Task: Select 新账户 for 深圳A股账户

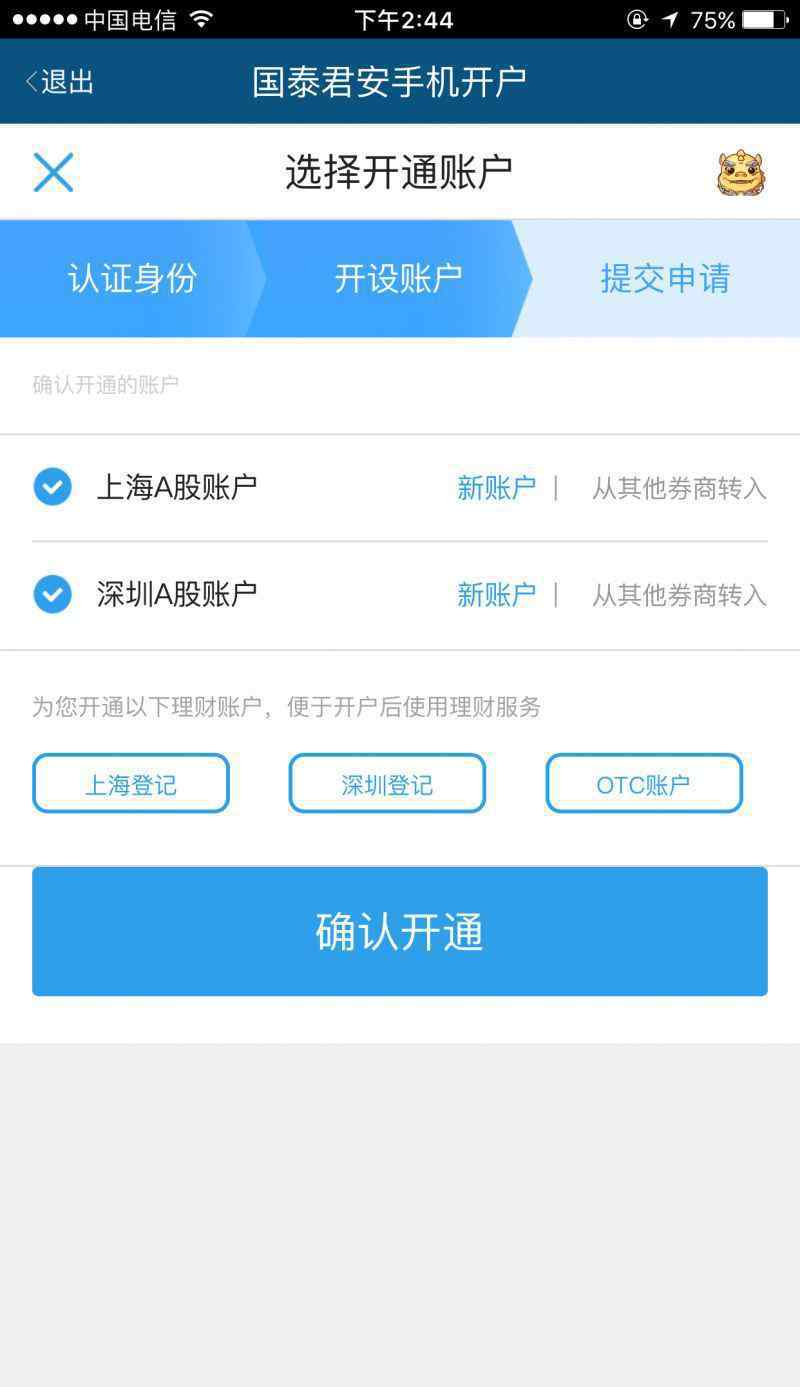Action: pos(496,595)
